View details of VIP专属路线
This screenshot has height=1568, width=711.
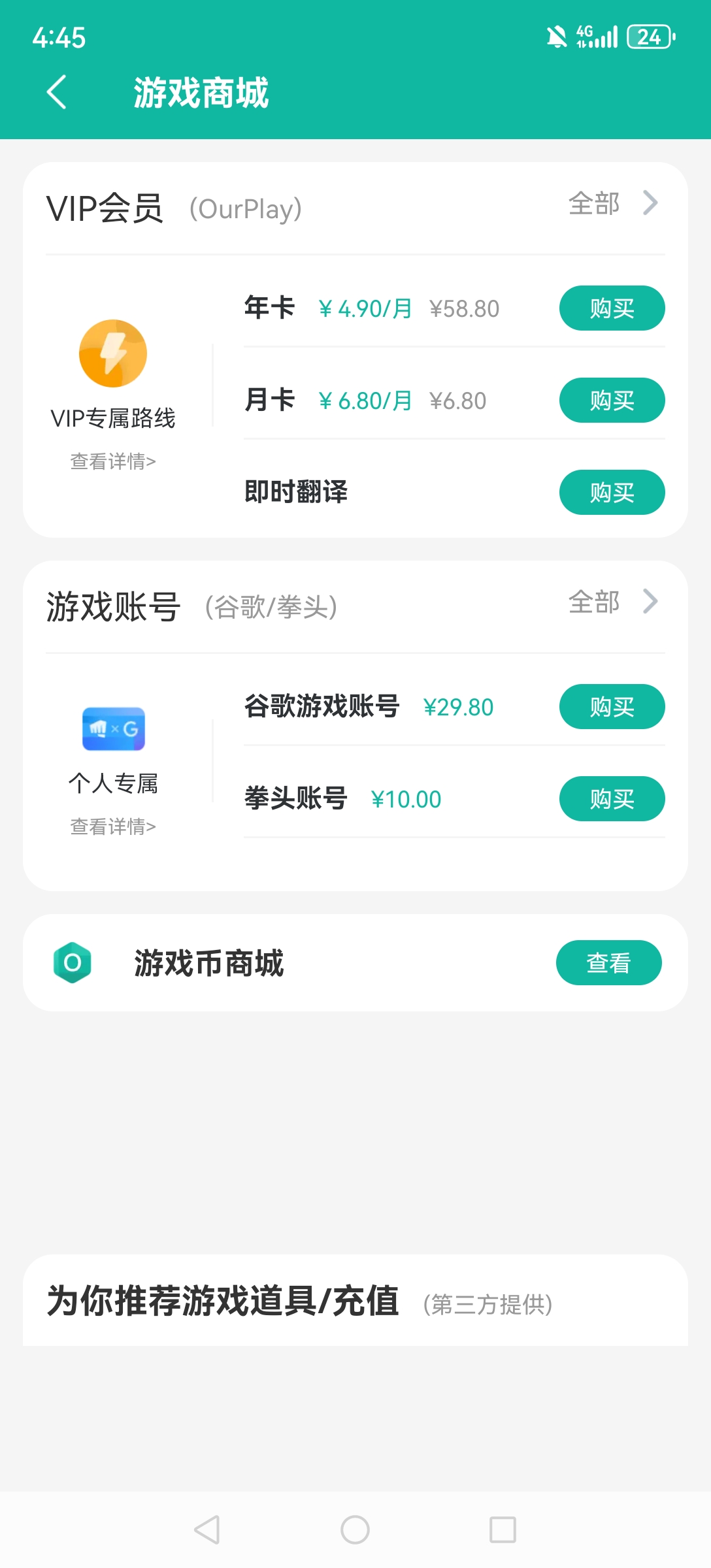click(113, 461)
